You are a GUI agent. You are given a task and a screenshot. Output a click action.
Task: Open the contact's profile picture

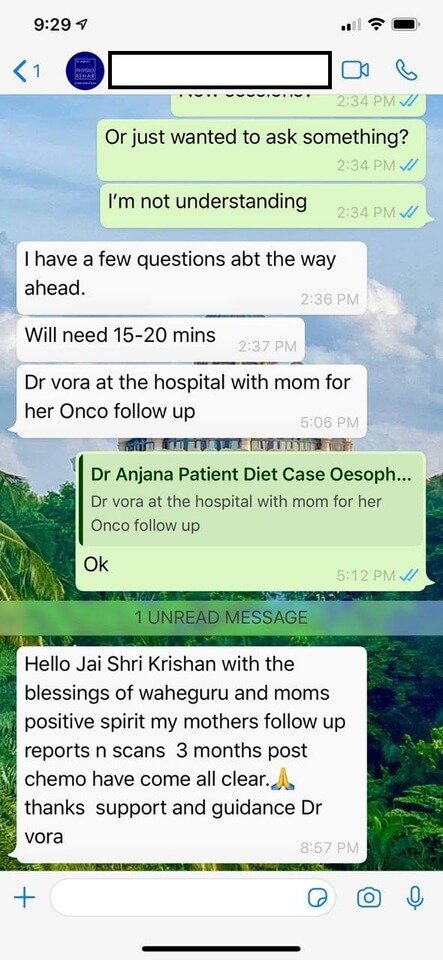coord(85,72)
